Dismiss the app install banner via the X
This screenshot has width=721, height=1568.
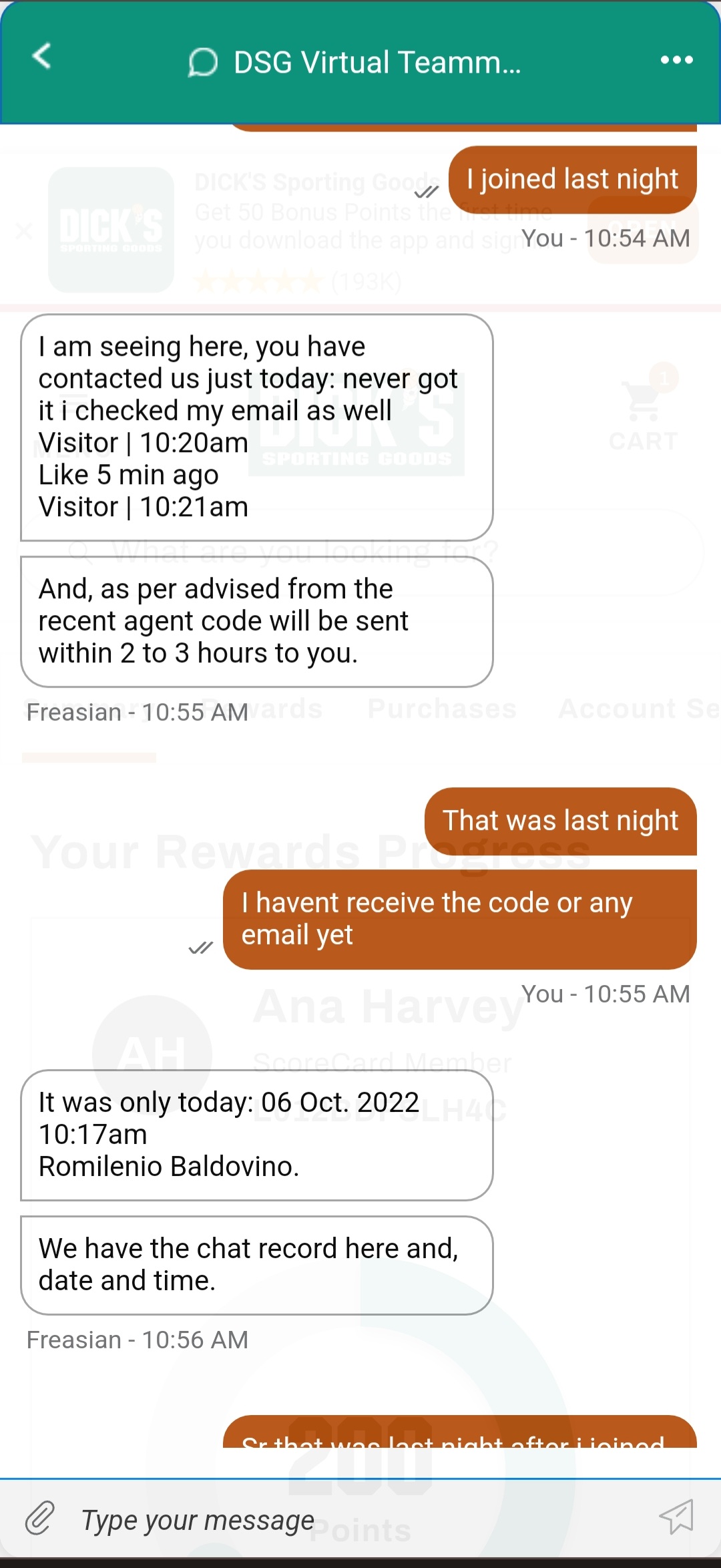[25, 232]
